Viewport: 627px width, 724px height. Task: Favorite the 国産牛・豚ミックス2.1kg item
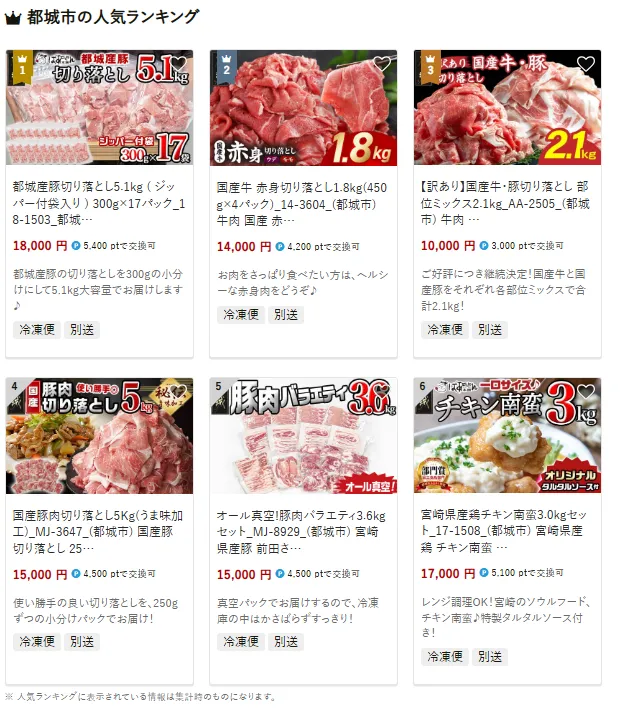click(x=586, y=64)
